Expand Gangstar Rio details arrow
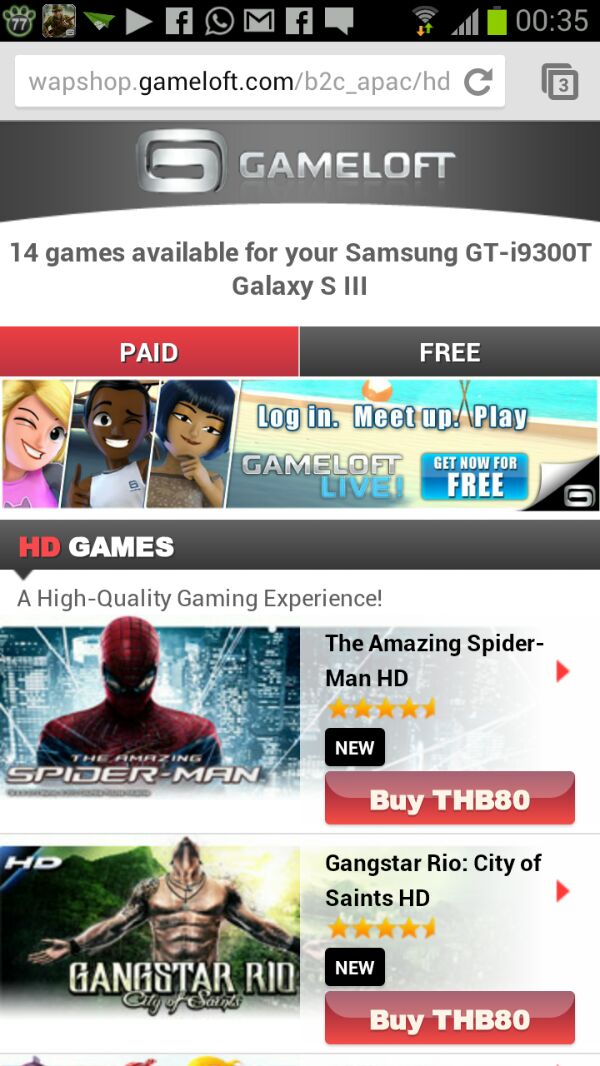This screenshot has width=600, height=1066. 562,890
